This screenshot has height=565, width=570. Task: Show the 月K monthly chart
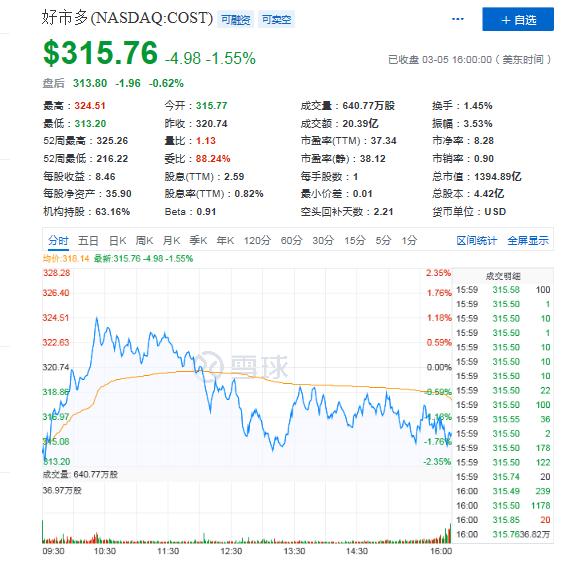coord(171,240)
